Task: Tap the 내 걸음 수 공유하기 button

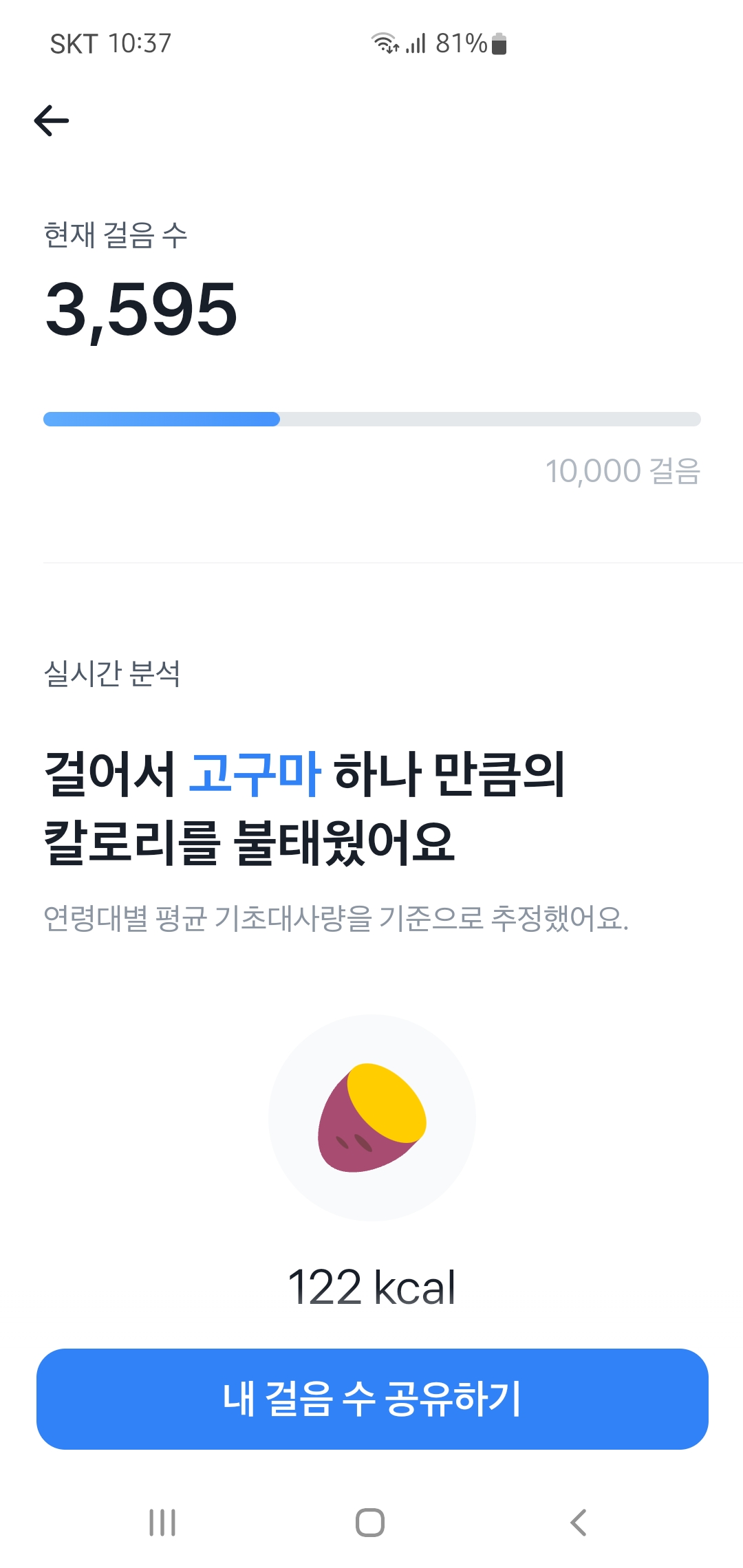Action: click(x=371, y=1399)
